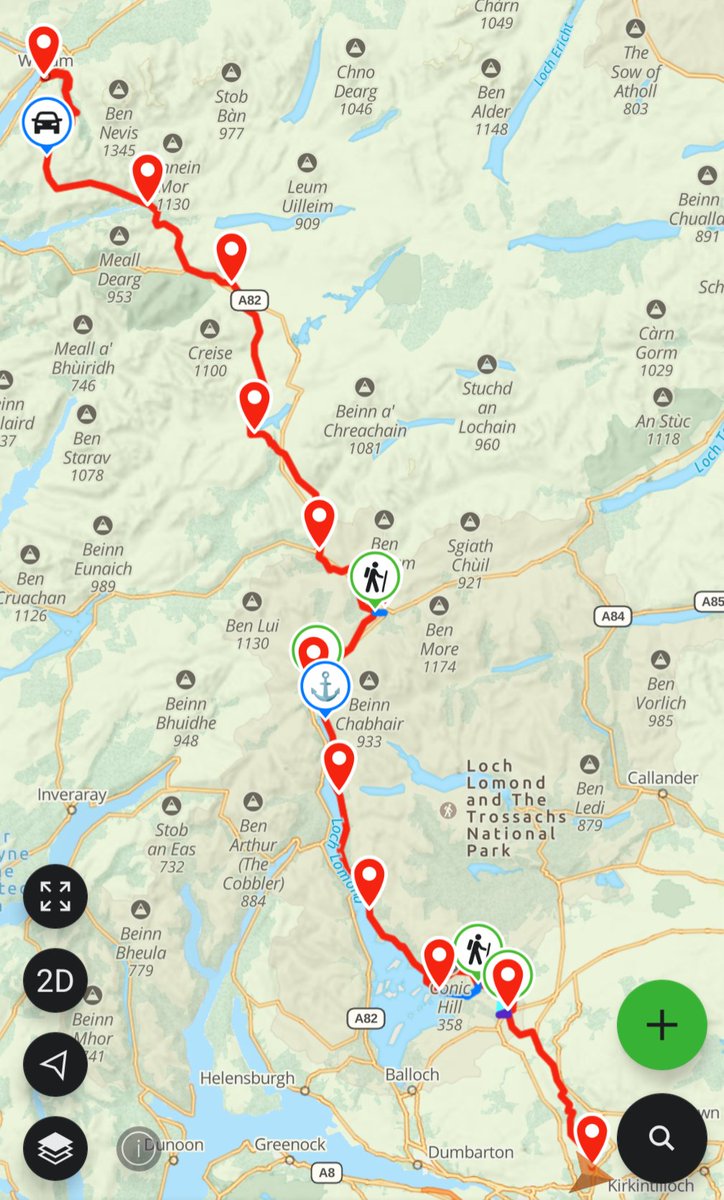Viewport: 724px width, 1200px height.
Task: Center map on my current location
Action: [55, 1065]
